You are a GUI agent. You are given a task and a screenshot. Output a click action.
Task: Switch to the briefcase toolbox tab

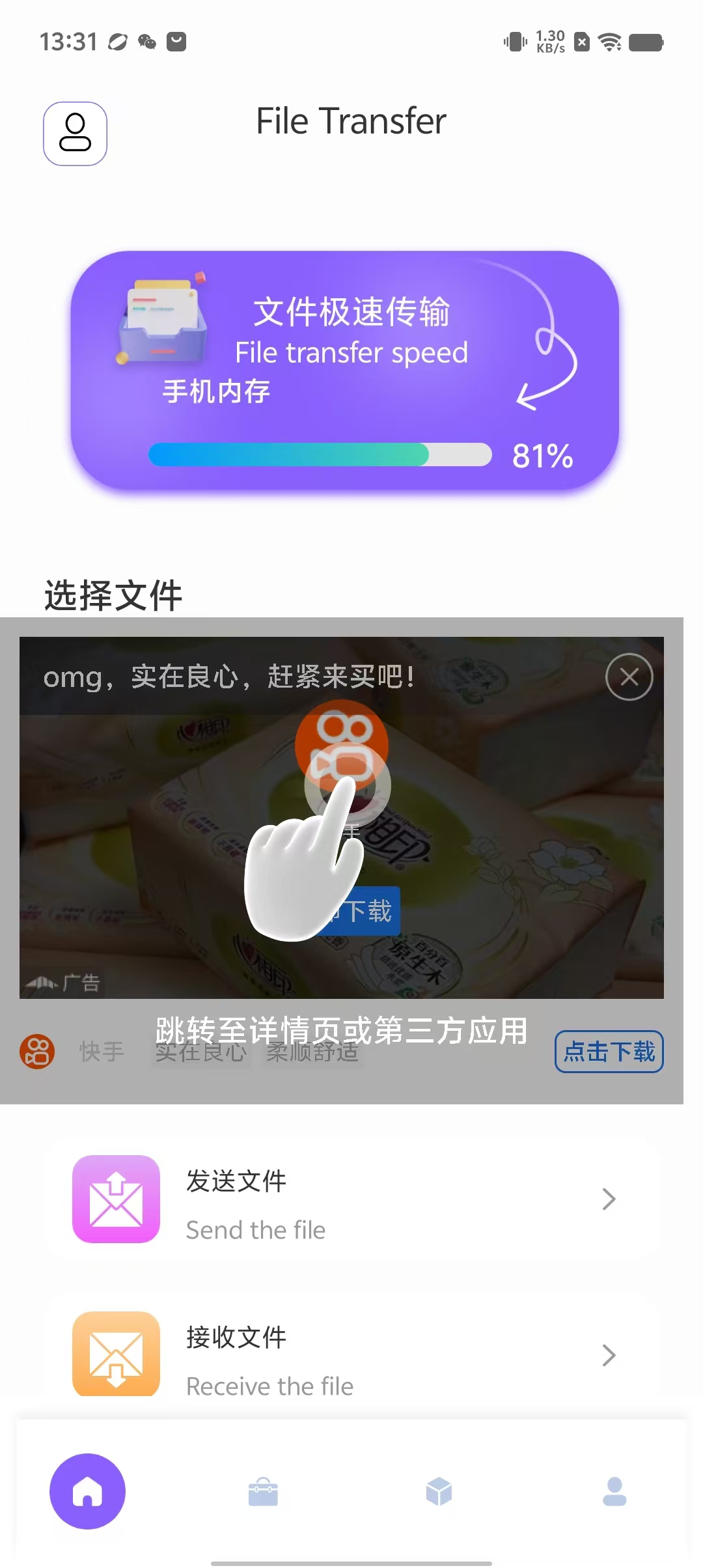[x=263, y=1491]
